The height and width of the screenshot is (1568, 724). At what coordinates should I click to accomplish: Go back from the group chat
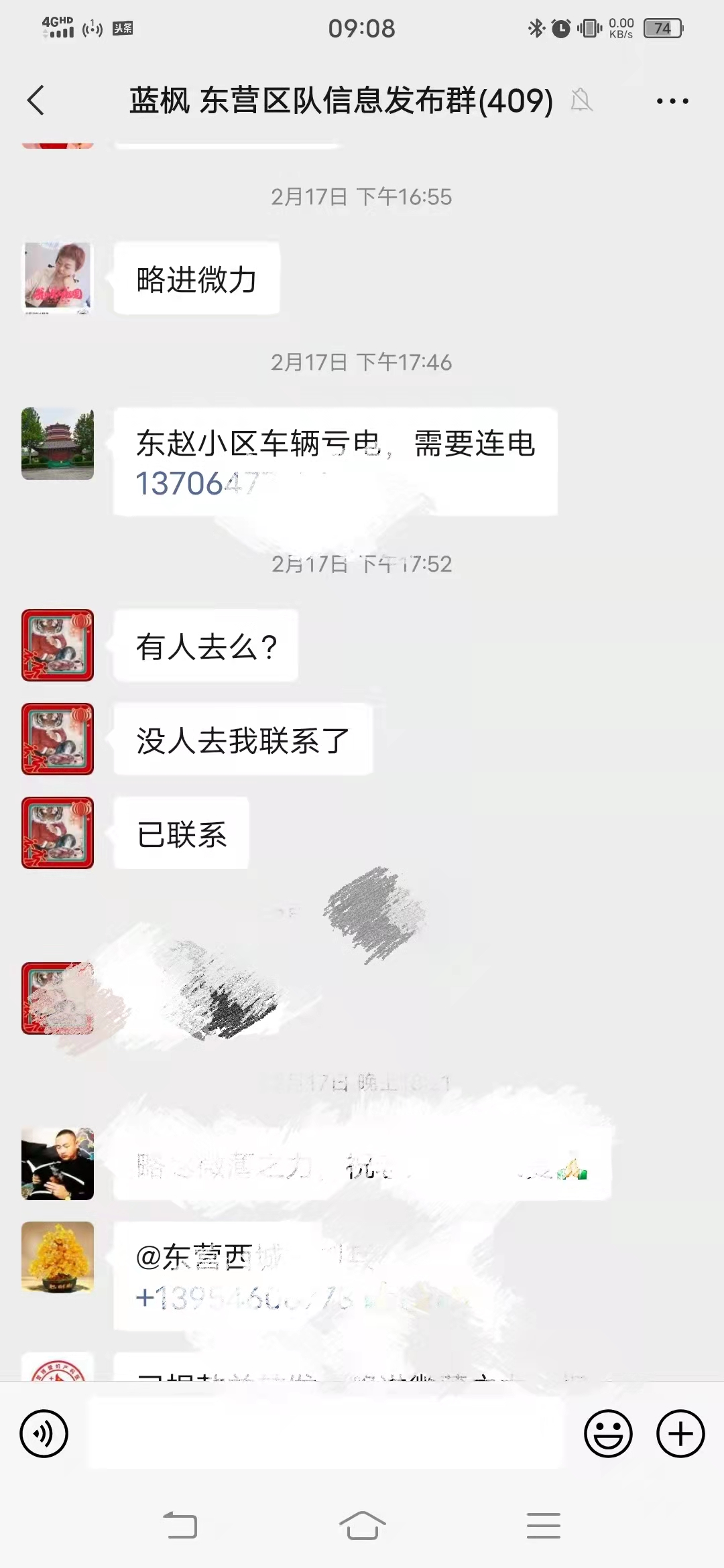(x=36, y=101)
